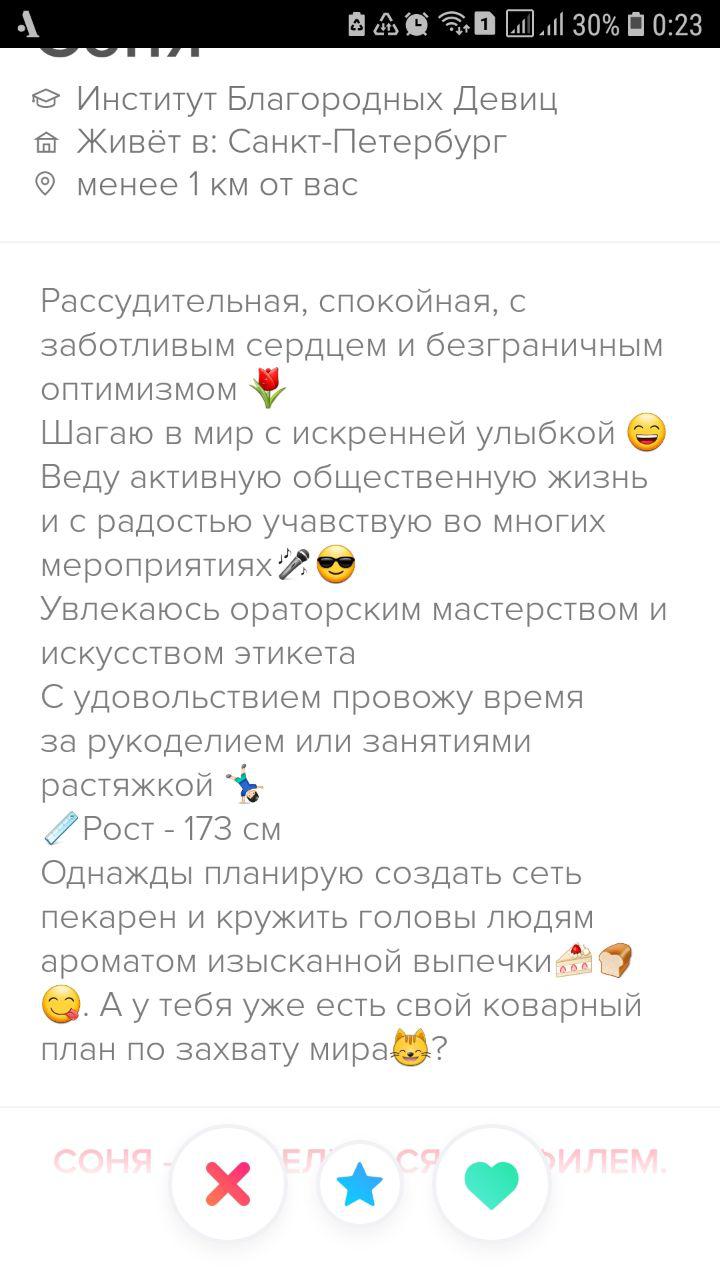Like Sonya's profile with the green heart
Viewport: 720px width, 1280px height.
coord(492,1185)
